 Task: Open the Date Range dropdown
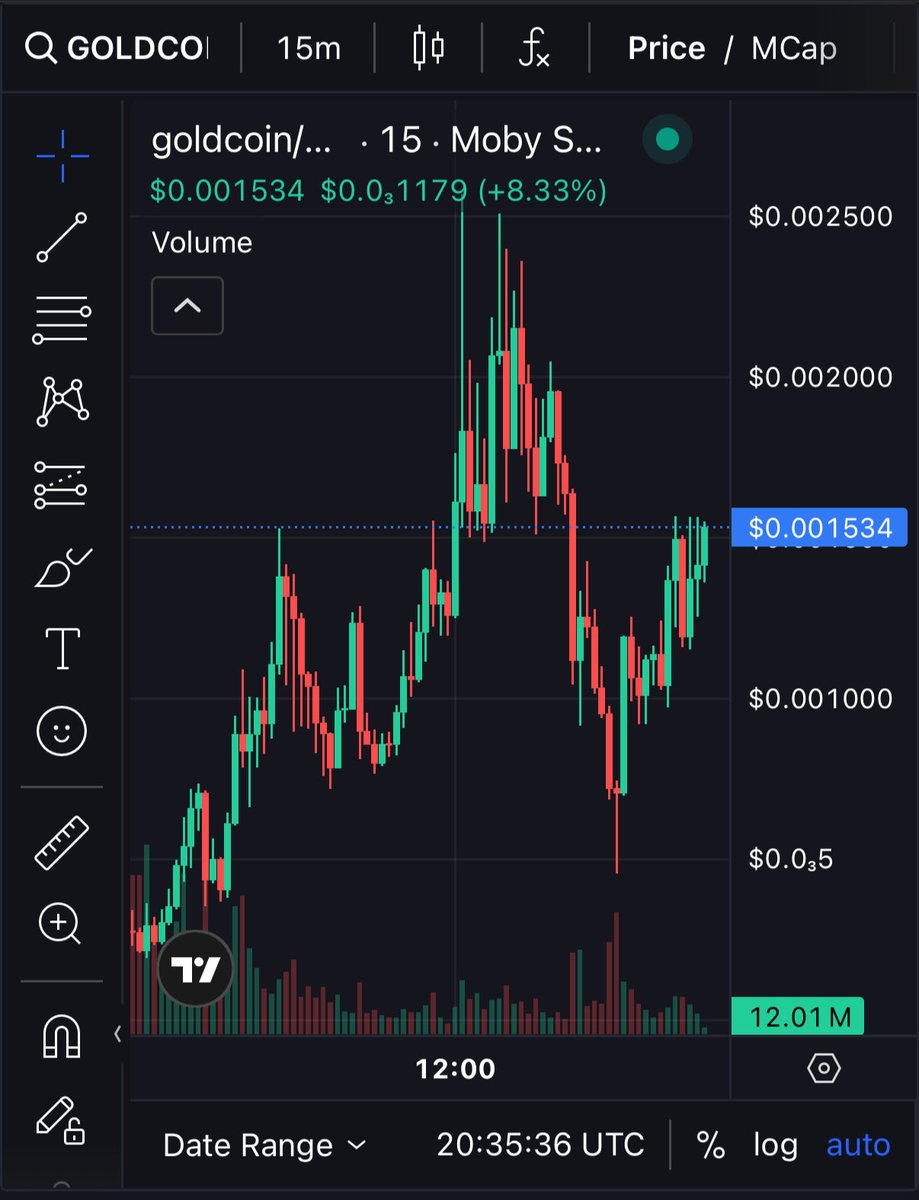click(264, 1145)
